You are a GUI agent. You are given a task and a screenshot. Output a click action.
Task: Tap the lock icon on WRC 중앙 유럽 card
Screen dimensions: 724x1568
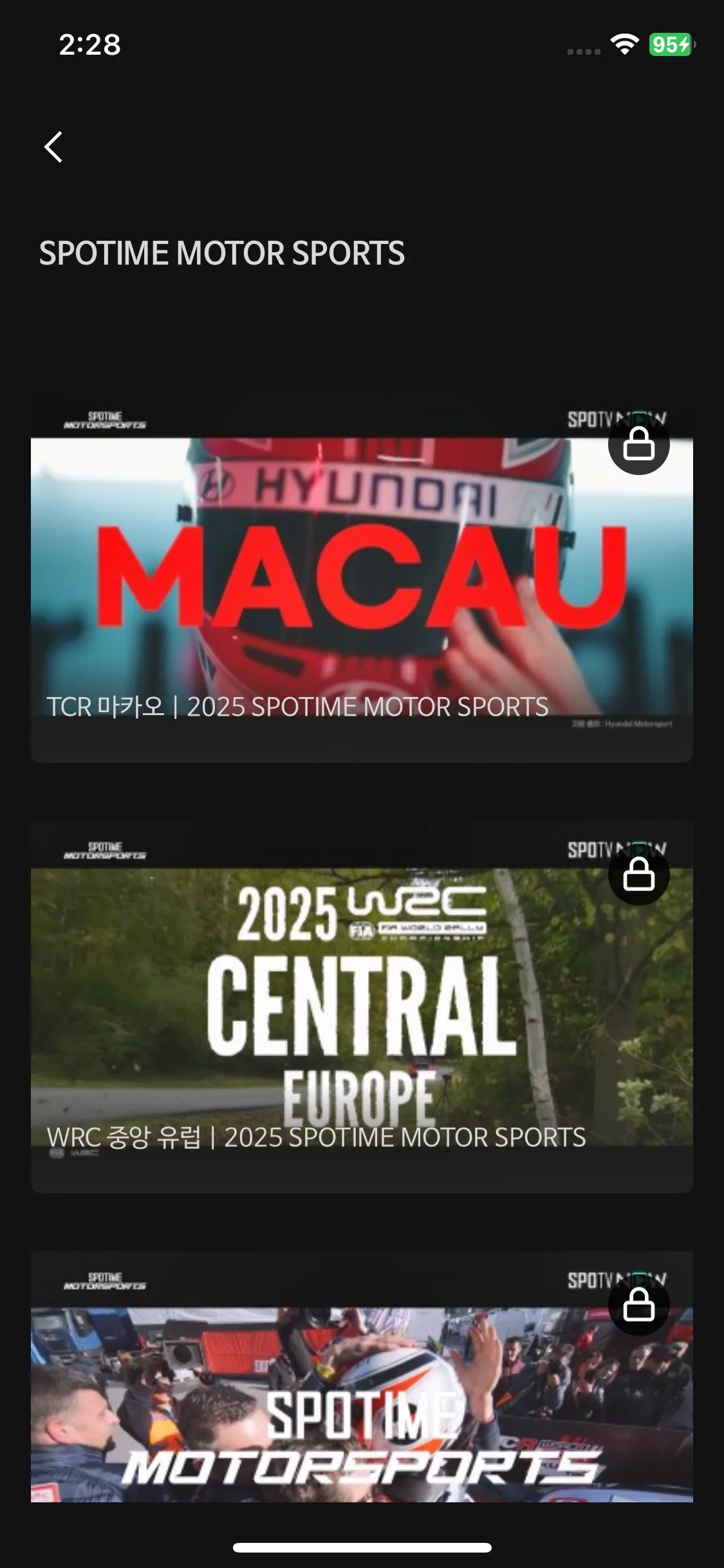(x=638, y=875)
